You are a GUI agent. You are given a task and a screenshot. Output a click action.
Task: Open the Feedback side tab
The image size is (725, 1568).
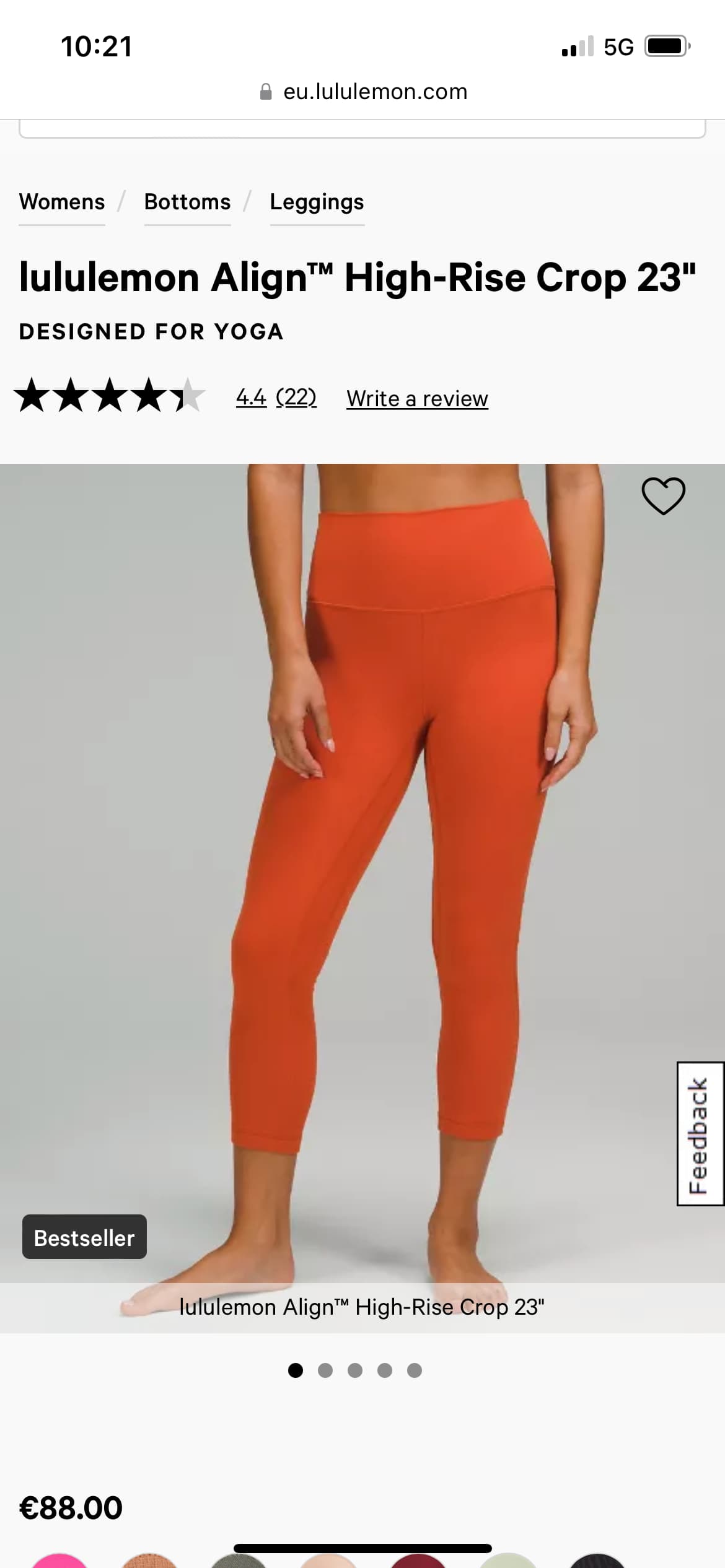[700, 1134]
